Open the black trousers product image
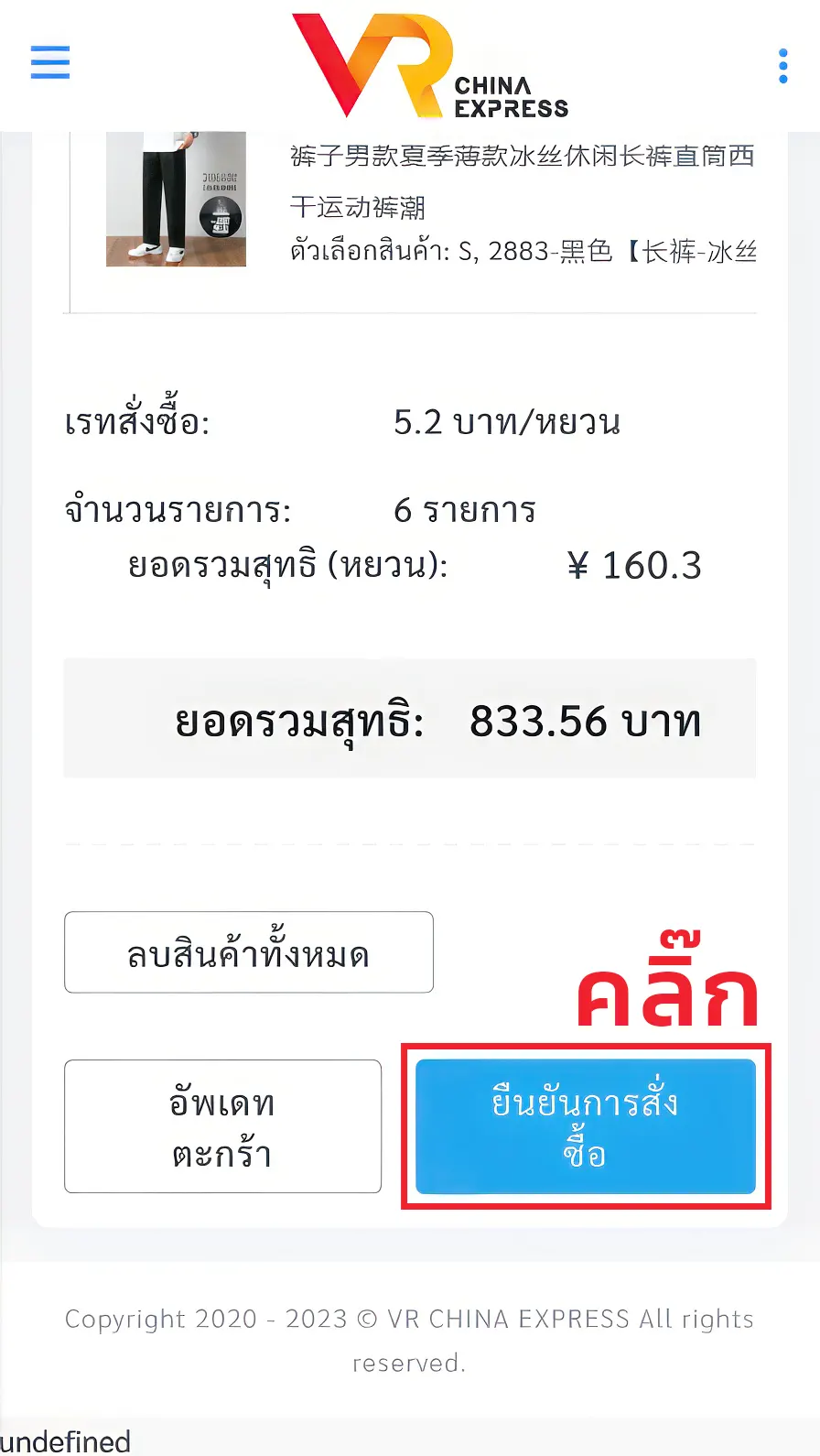This screenshot has height=1456, width=820. coord(176,200)
